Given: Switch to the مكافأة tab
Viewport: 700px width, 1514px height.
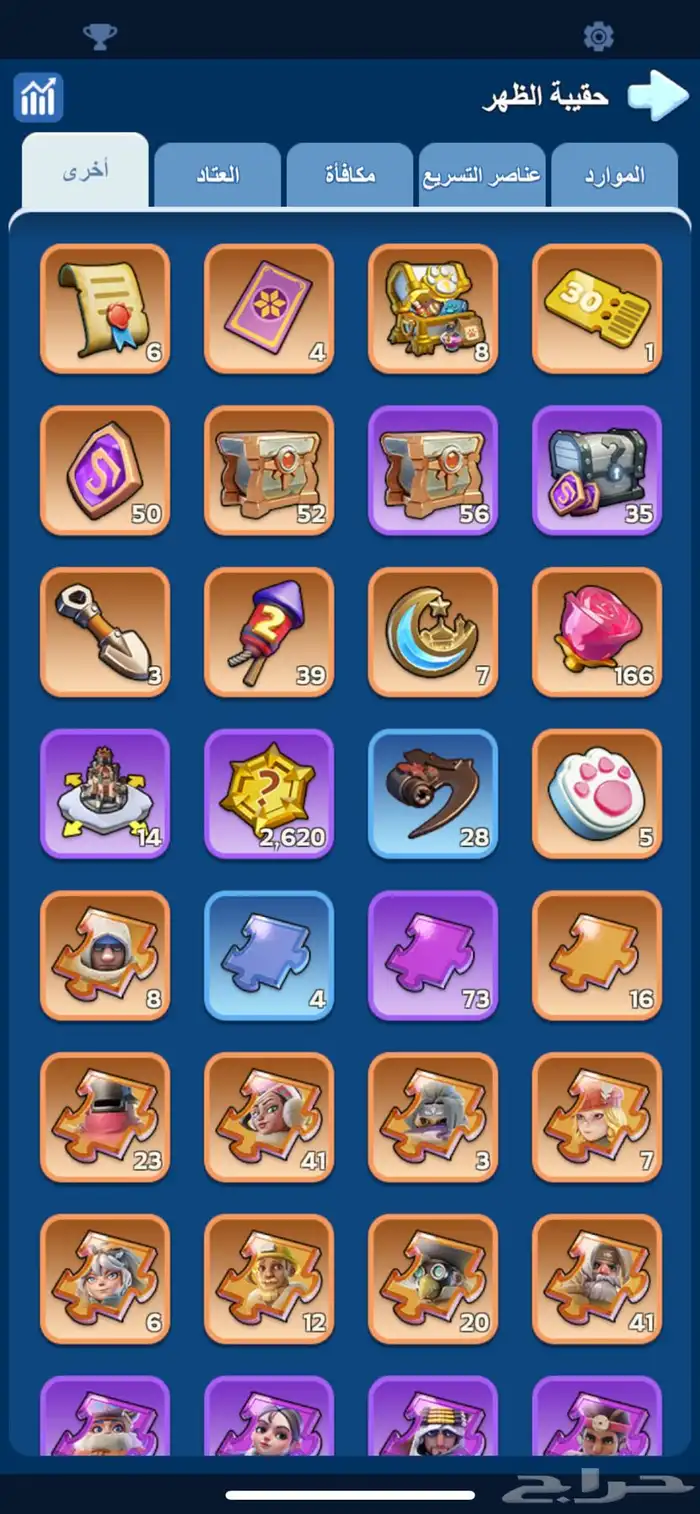Looking at the screenshot, I should pos(350,175).
